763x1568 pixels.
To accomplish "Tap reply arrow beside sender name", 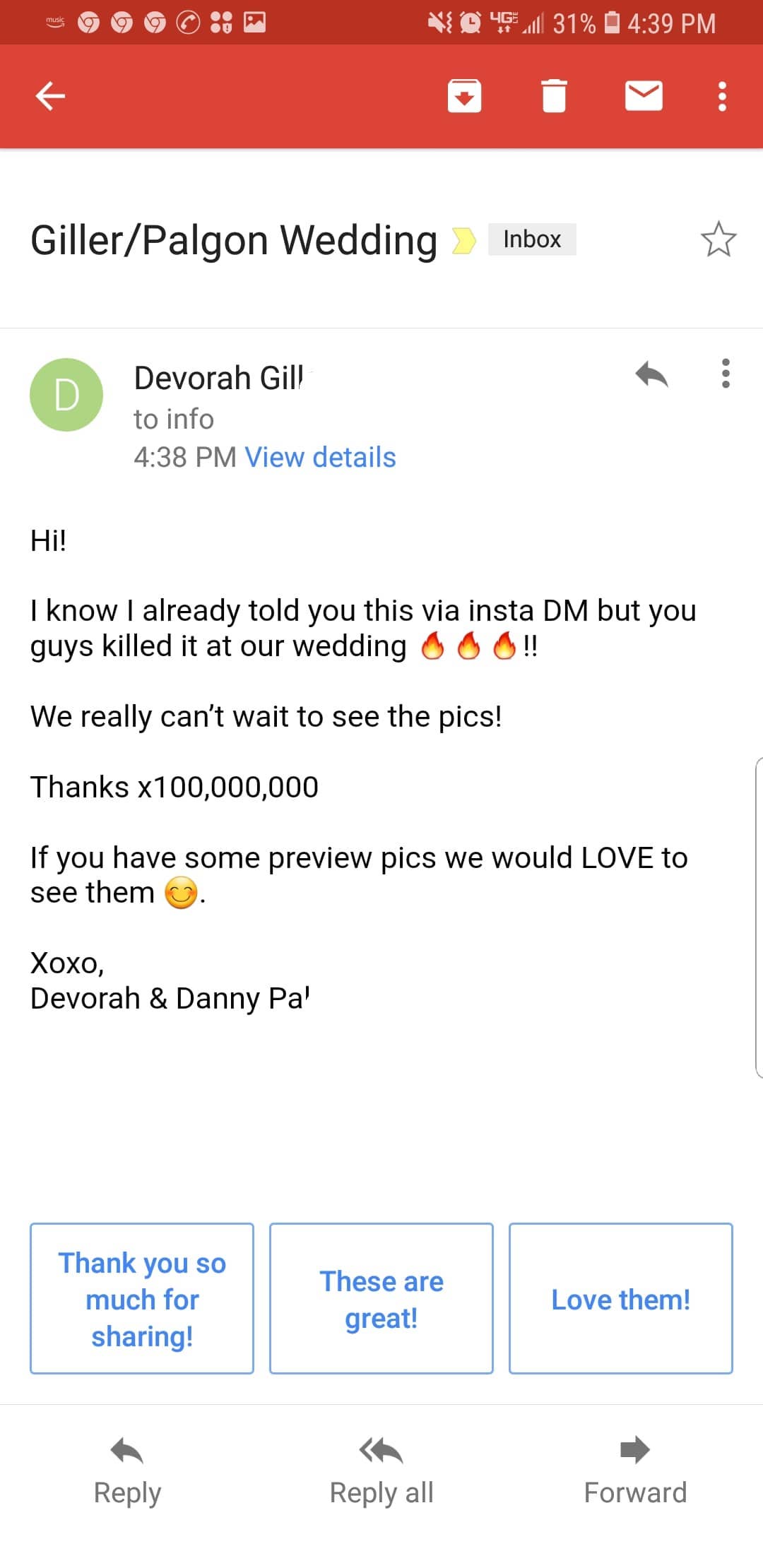I will pyautogui.click(x=651, y=374).
